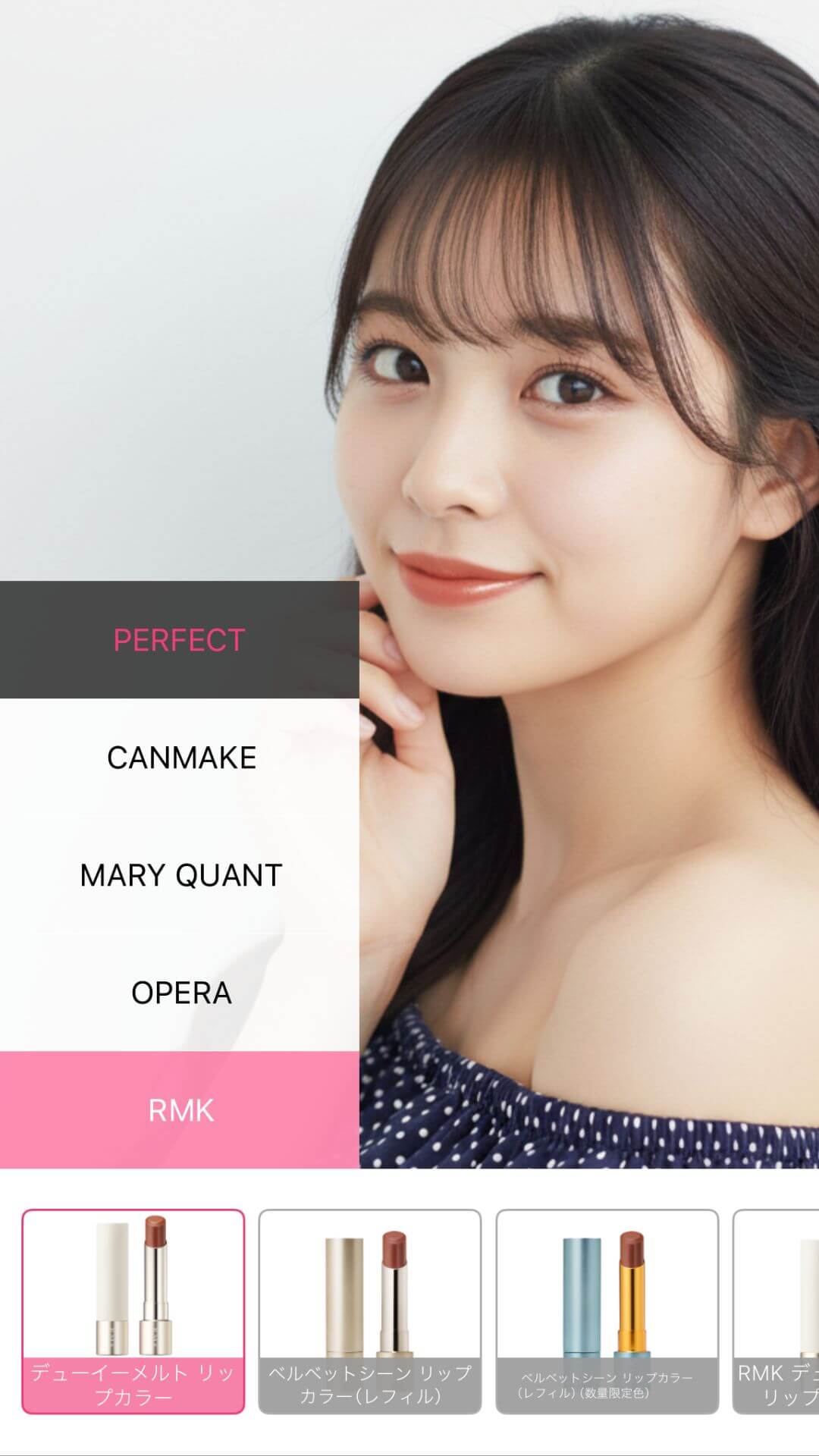Choose CANMAKE from the brand list
This screenshot has width=819, height=1456.
click(180, 758)
